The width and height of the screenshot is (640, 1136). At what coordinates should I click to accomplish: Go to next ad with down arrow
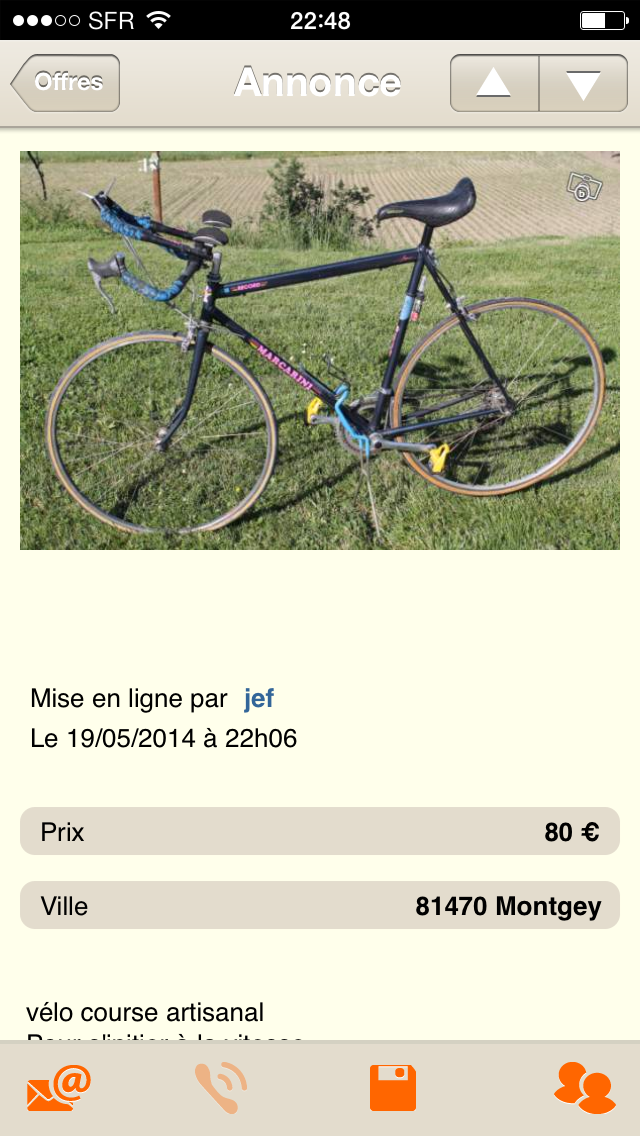(583, 83)
